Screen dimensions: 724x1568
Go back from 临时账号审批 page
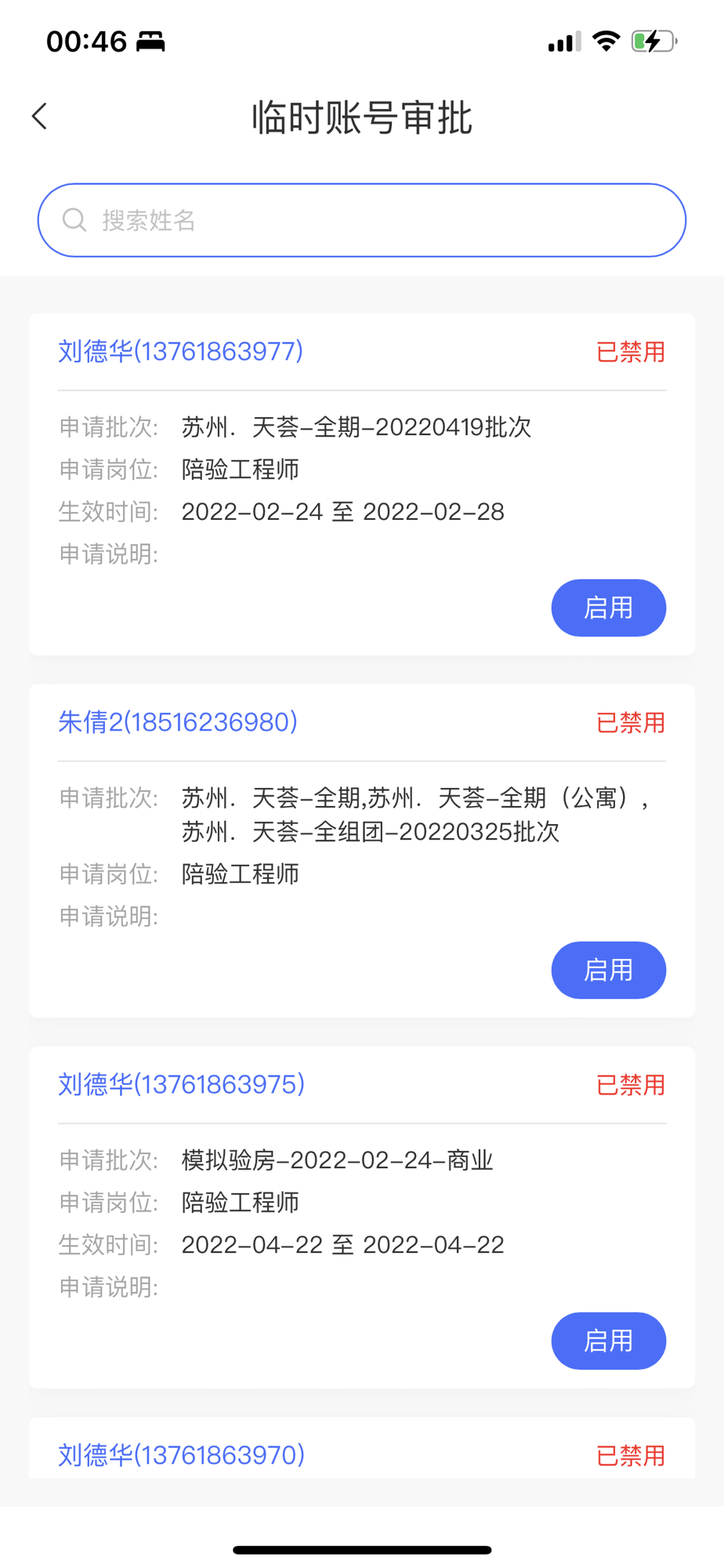[40, 117]
